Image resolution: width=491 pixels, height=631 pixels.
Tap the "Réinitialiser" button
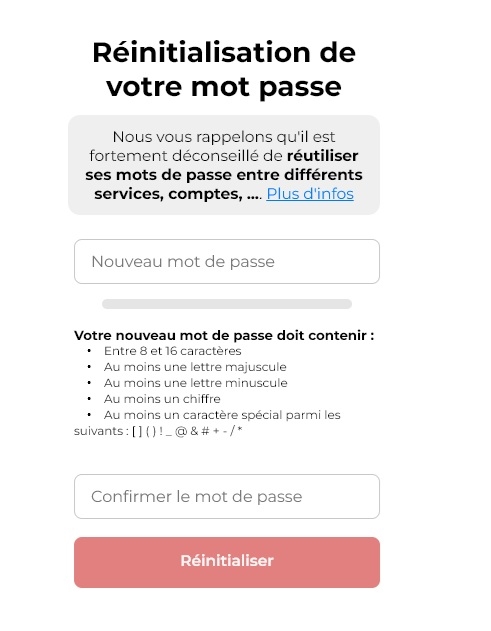click(227, 562)
